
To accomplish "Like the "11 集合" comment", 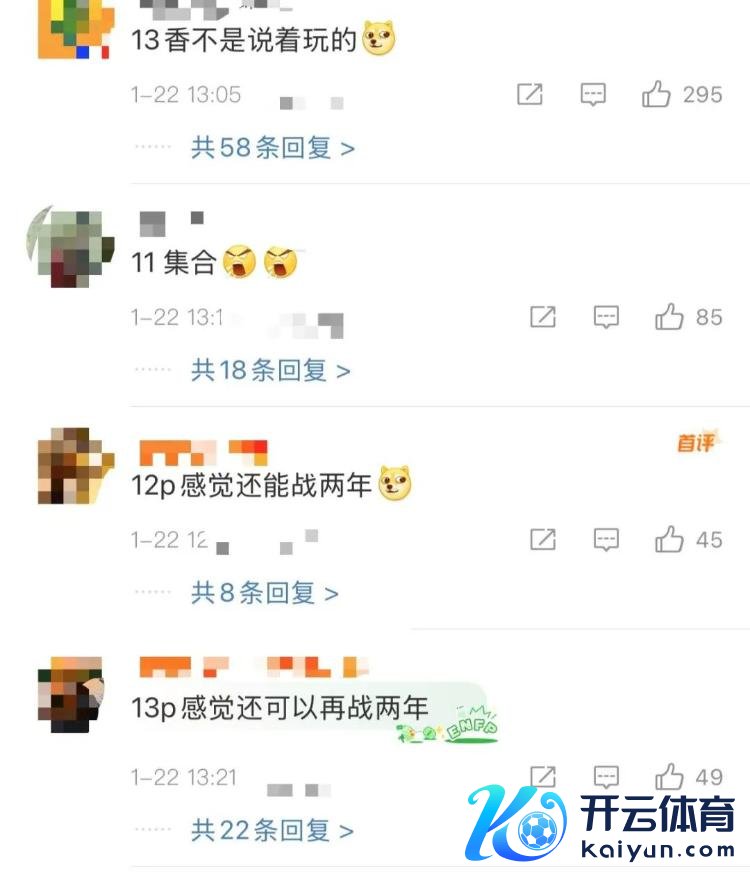I will coord(669,318).
